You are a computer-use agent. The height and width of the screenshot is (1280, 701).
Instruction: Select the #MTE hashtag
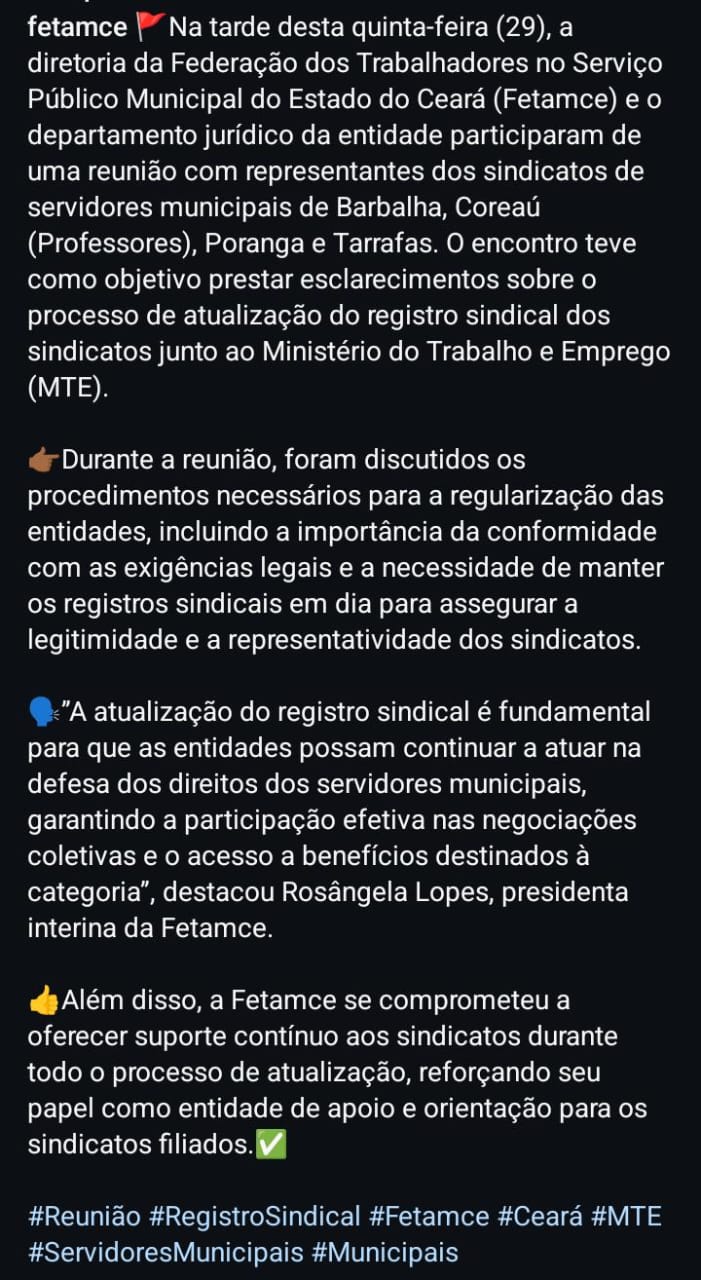tap(626, 1216)
